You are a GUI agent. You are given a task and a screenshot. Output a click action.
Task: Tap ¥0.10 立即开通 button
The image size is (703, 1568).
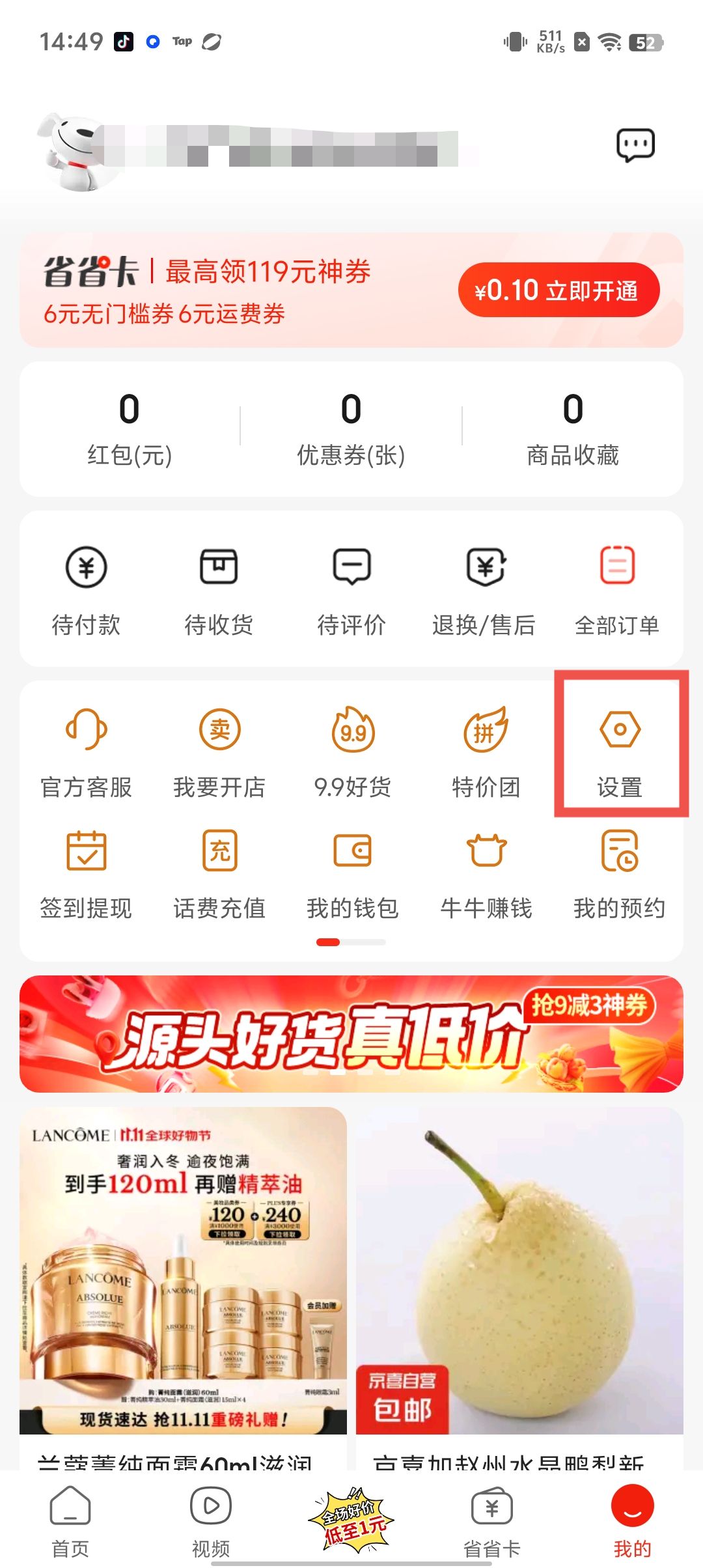click(558, 290)
